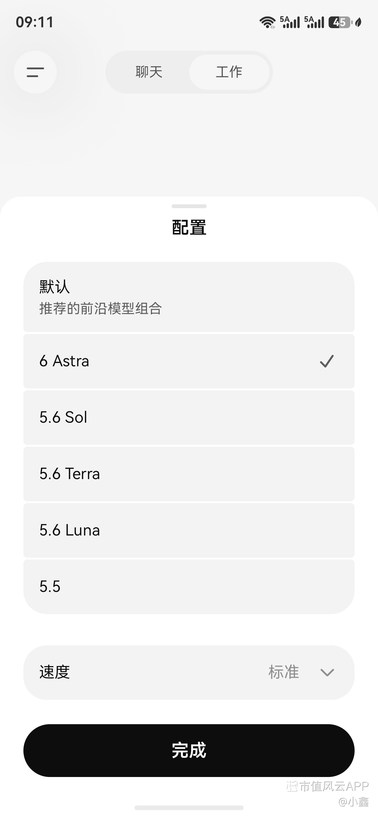Image resolution: width=378 pixels, height=816 pixels.
Task: Choose the 5.6 Terra model
Action: 189,474
